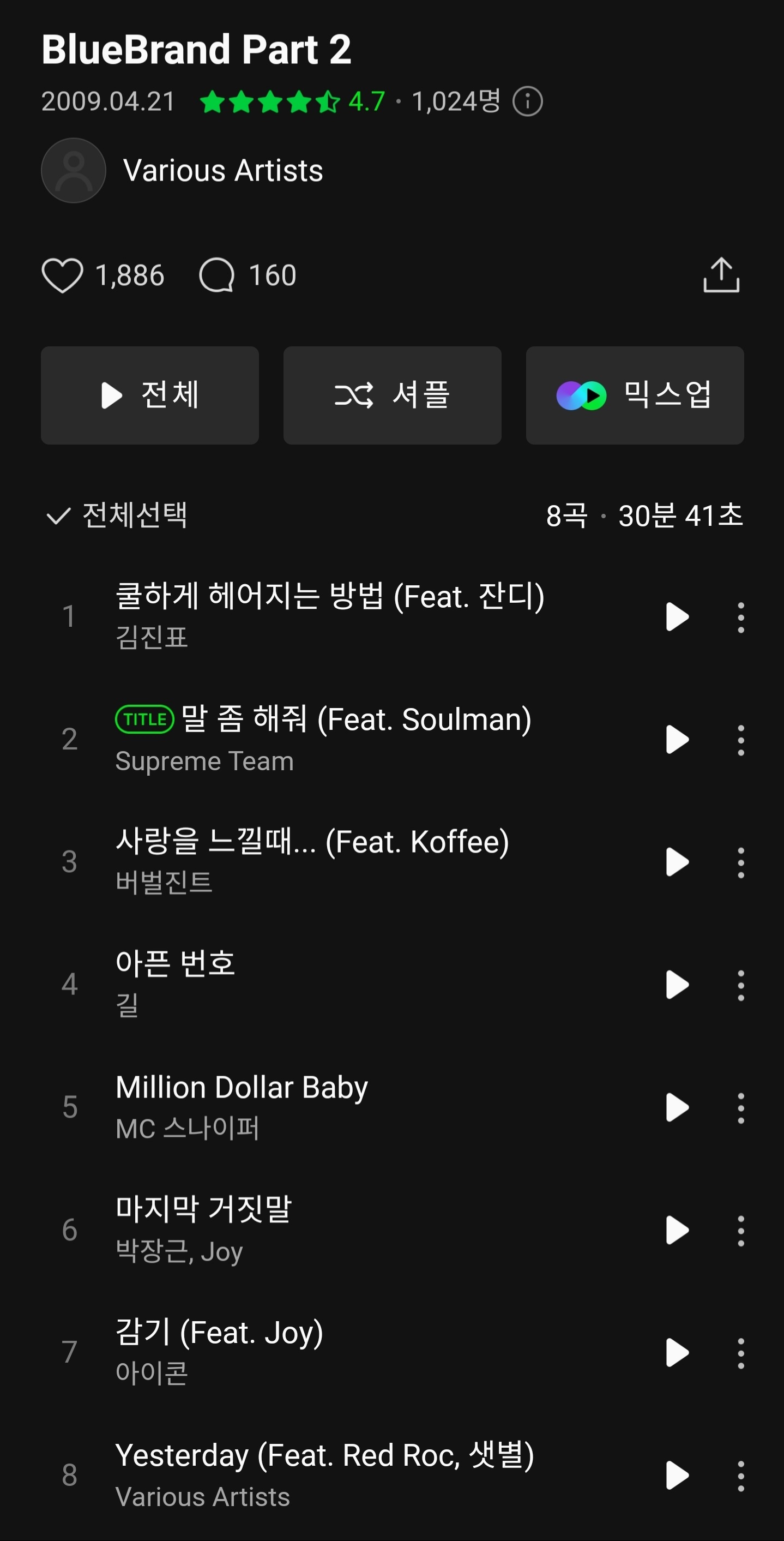This screenshot has height=1541, width=784.
Task: Play Yesterday (Feat. Red Roc, 샛별)
Action: [677, 1475]
